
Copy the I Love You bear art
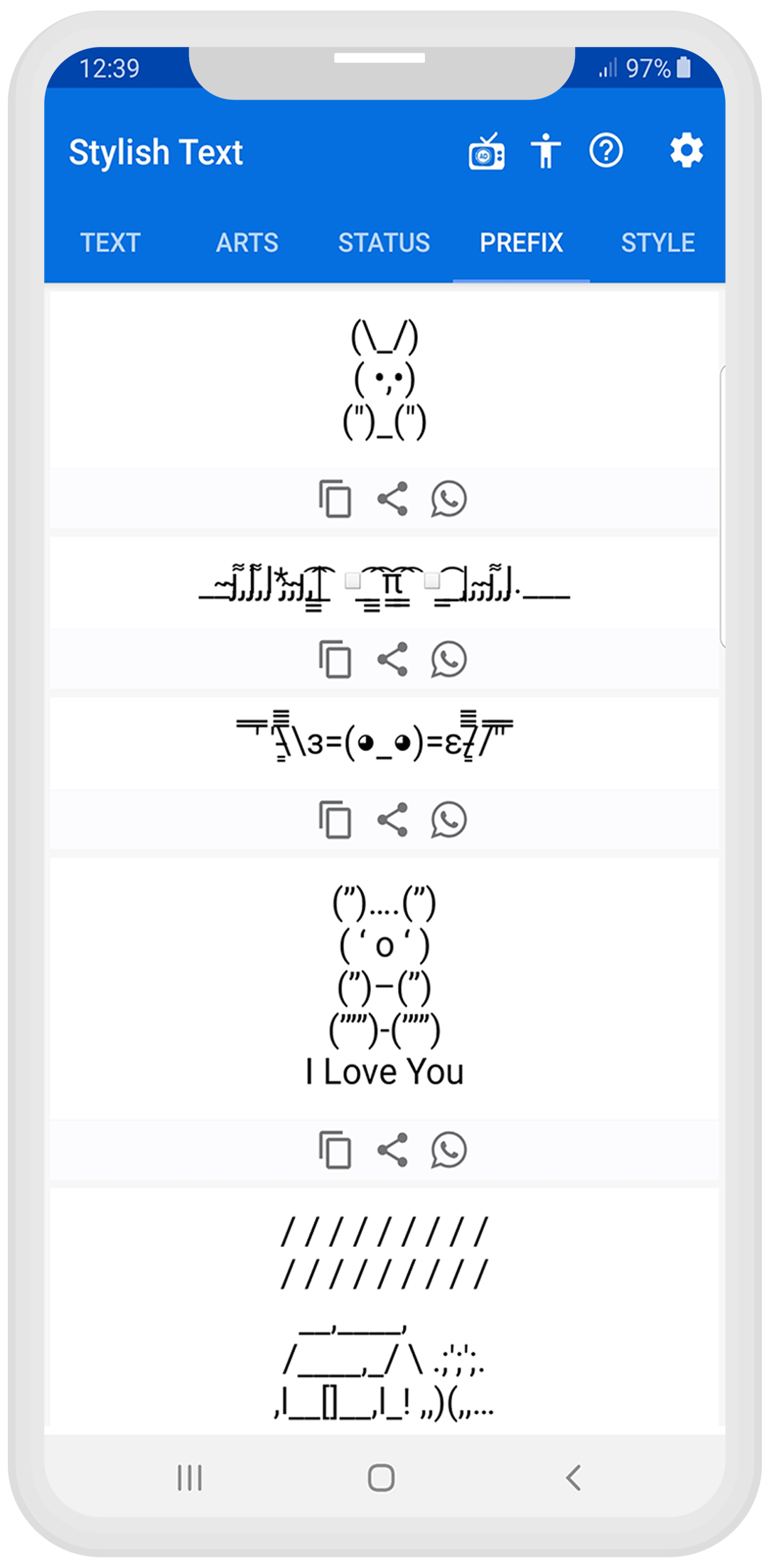point(335,1150)
